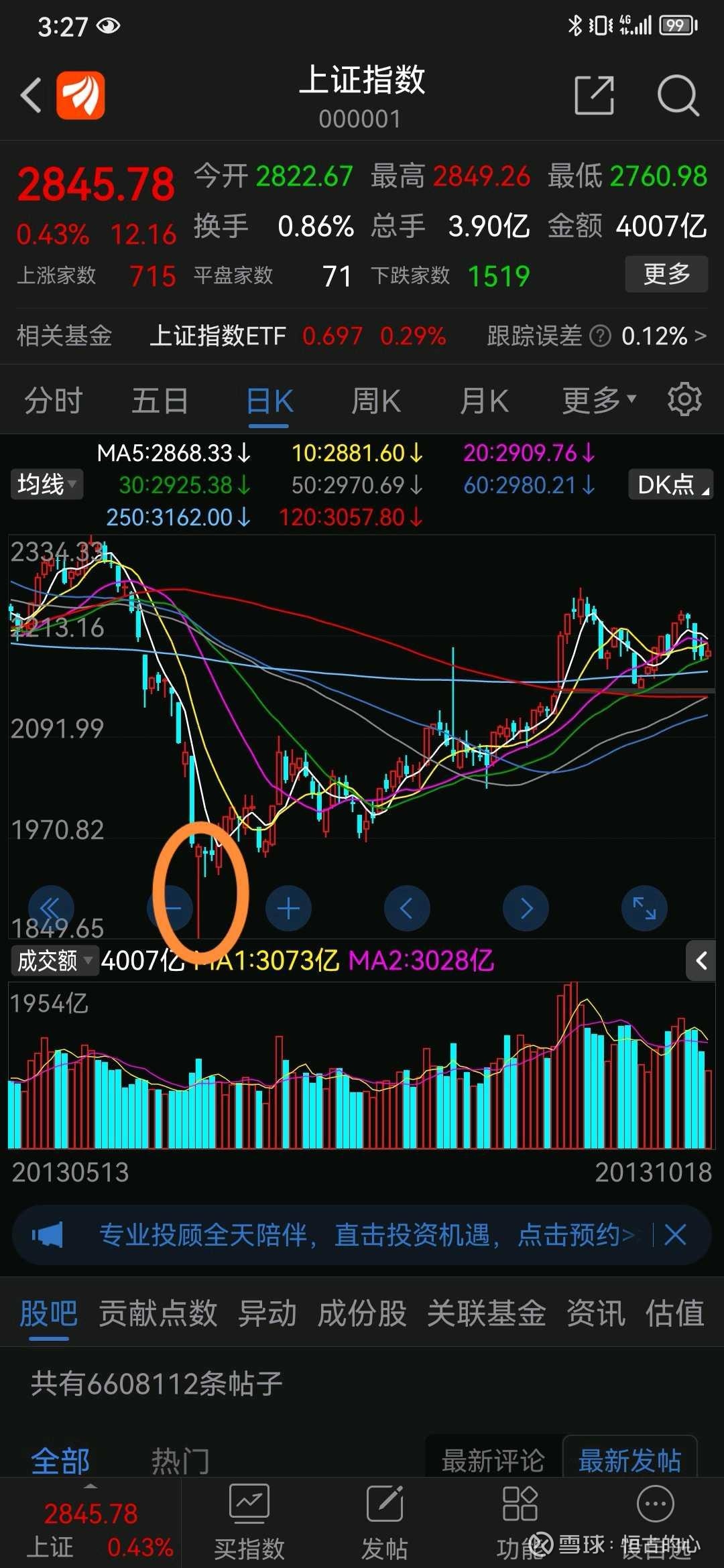Image resolution: width=724 pixels, height=1568 pixels.
Task: Open the 成交额 indicator dropdown
Action: click(54, 960)
